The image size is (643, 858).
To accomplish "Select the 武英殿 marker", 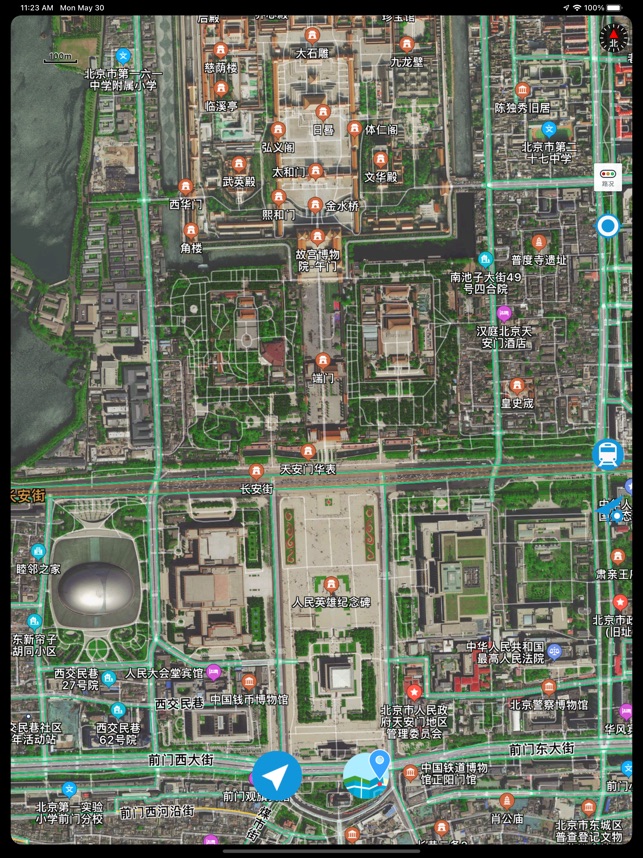I will point(239,165).
